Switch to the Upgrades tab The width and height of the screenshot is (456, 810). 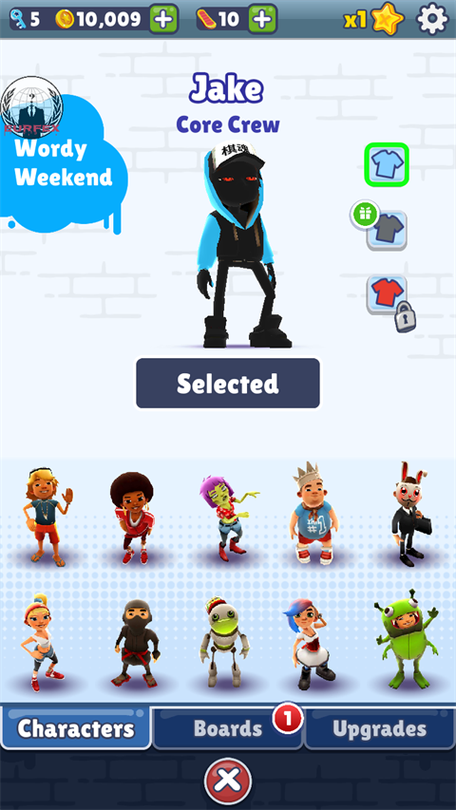pyautogui.click(x=380, y=728)
